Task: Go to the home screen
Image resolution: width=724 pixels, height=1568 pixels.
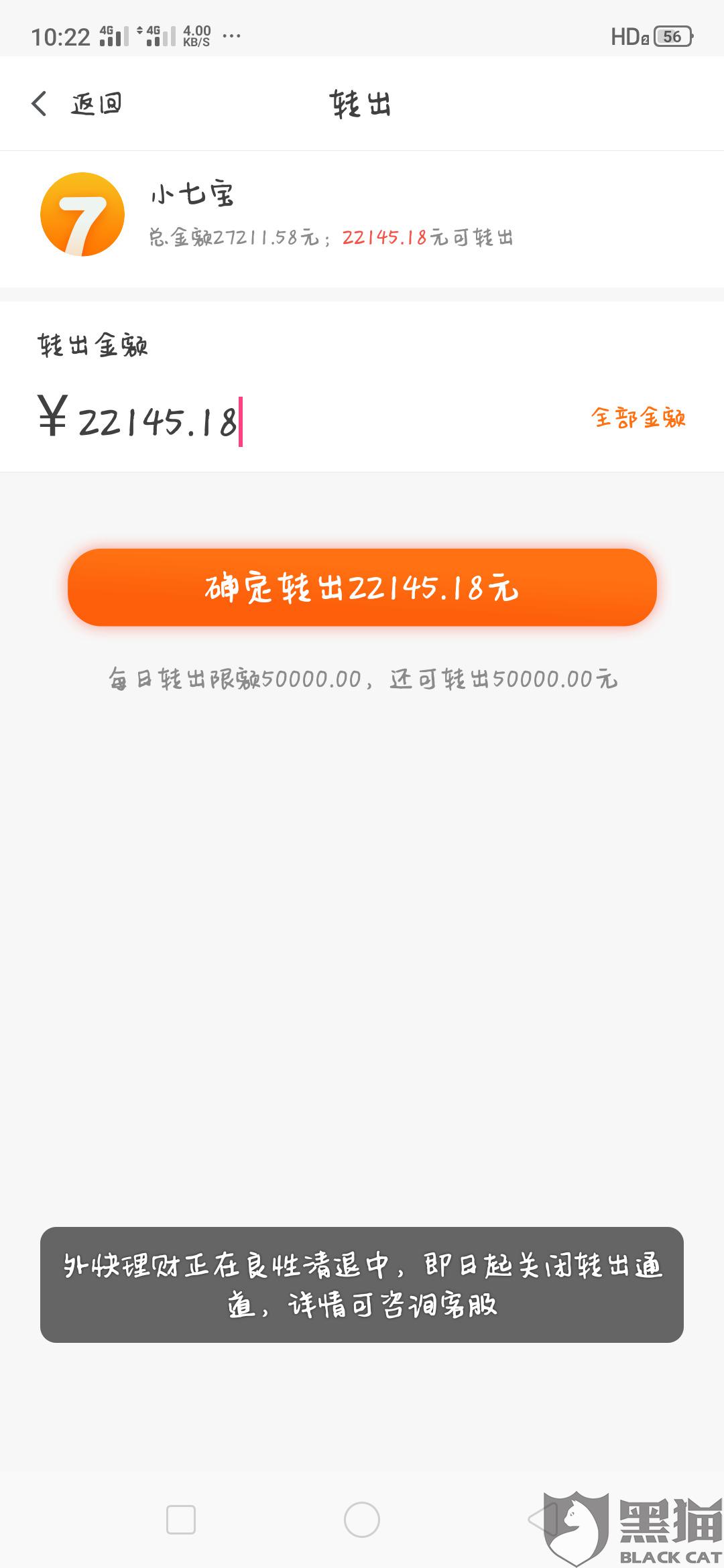Action: (x=362, y=1520)
